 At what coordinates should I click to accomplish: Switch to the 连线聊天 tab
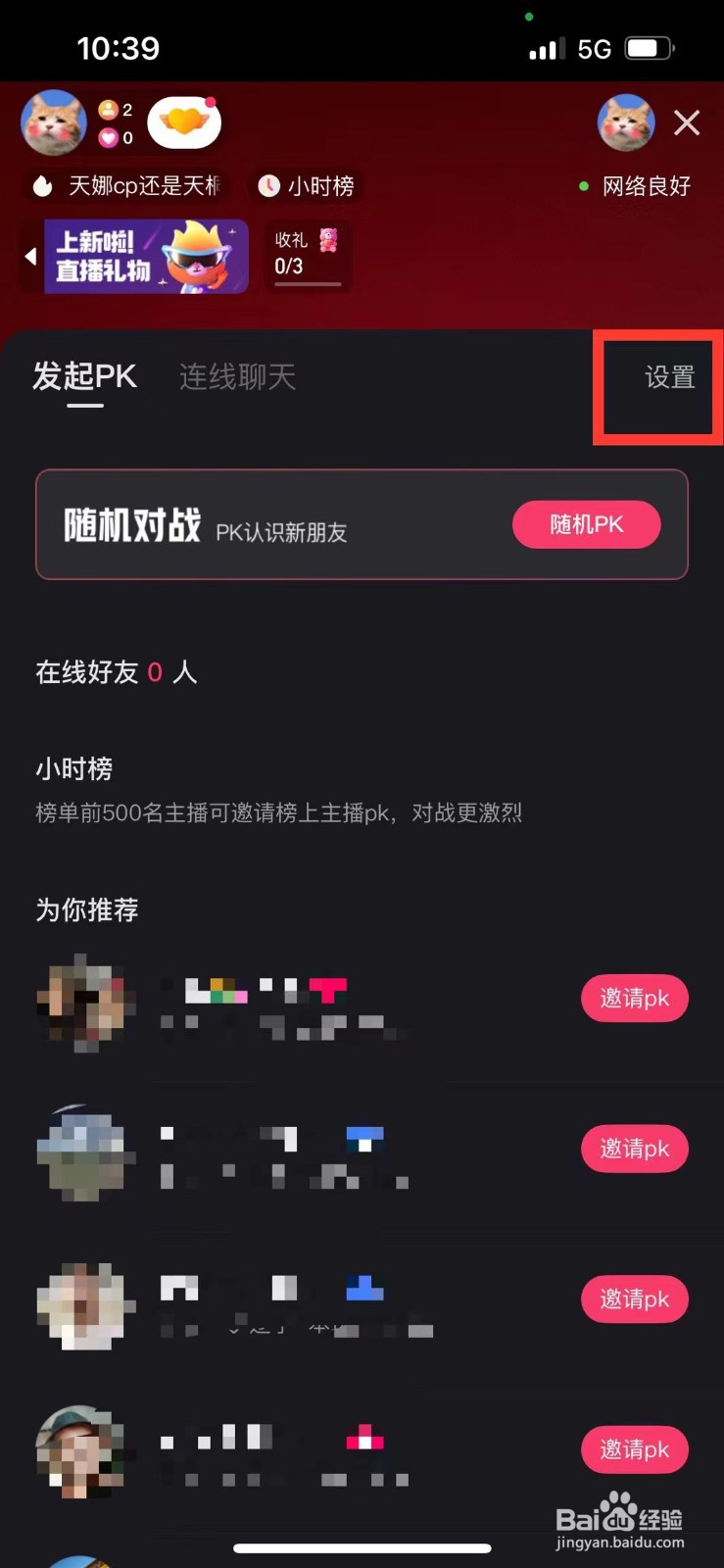pyautogui.click(x=238, y=378)
